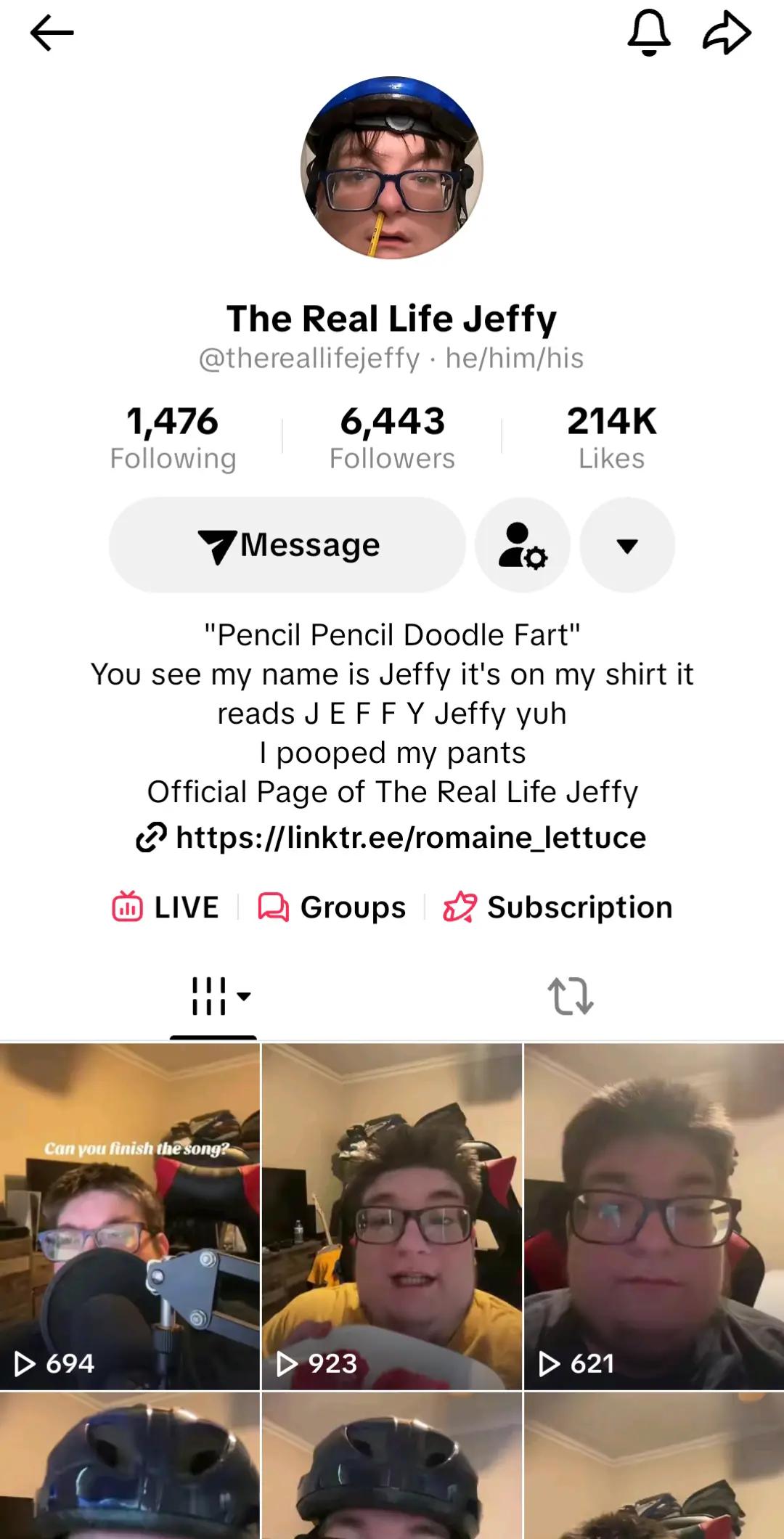Open the friend settings icon button

[523, 544]
